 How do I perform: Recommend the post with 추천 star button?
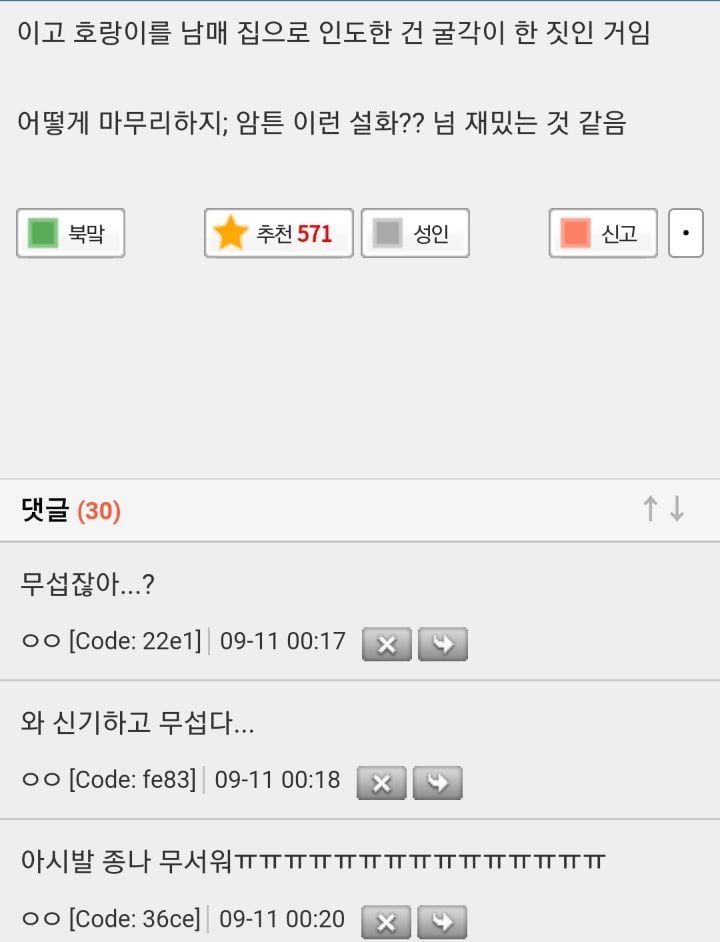pyautogui.click(x=279, y=234)
